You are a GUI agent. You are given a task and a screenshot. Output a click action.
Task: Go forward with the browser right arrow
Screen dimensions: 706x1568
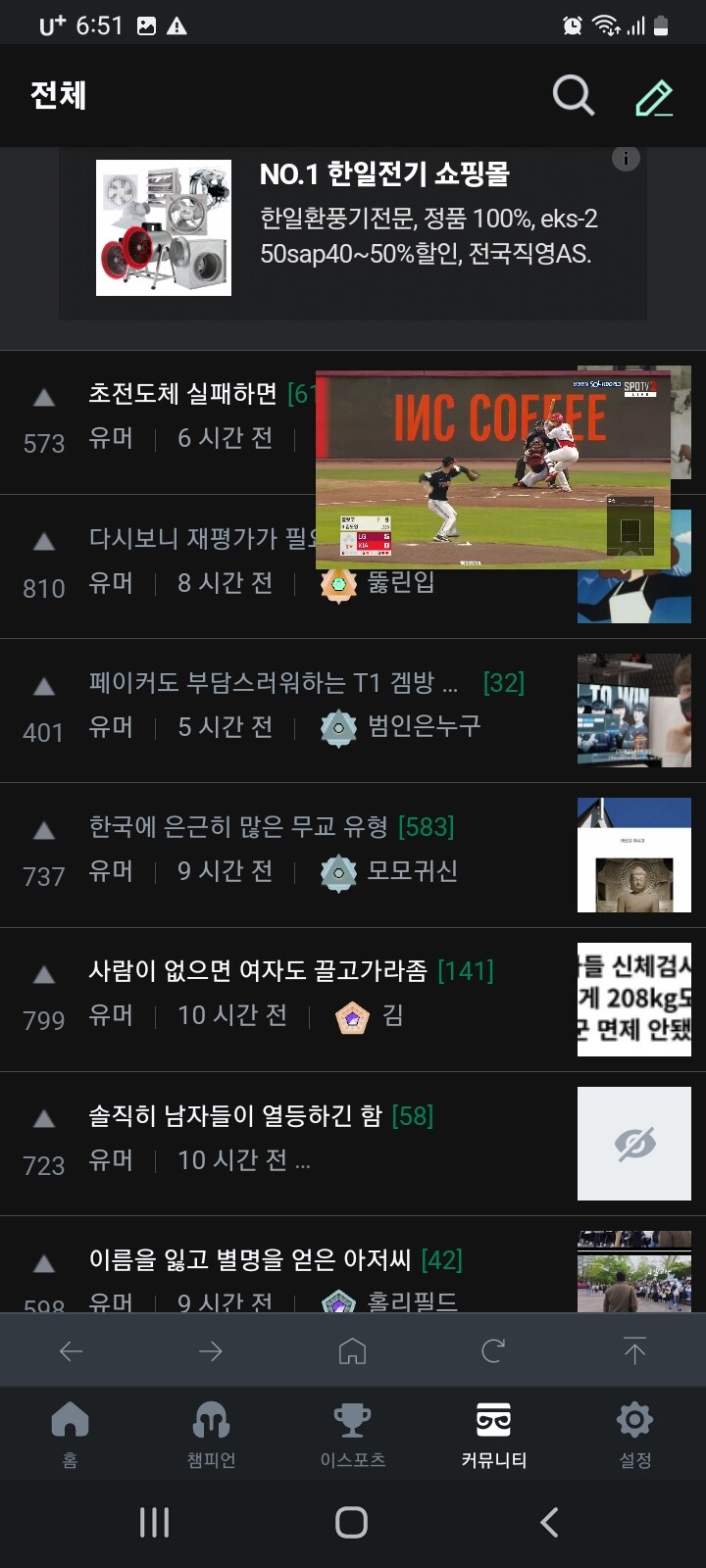[211, 1351]
